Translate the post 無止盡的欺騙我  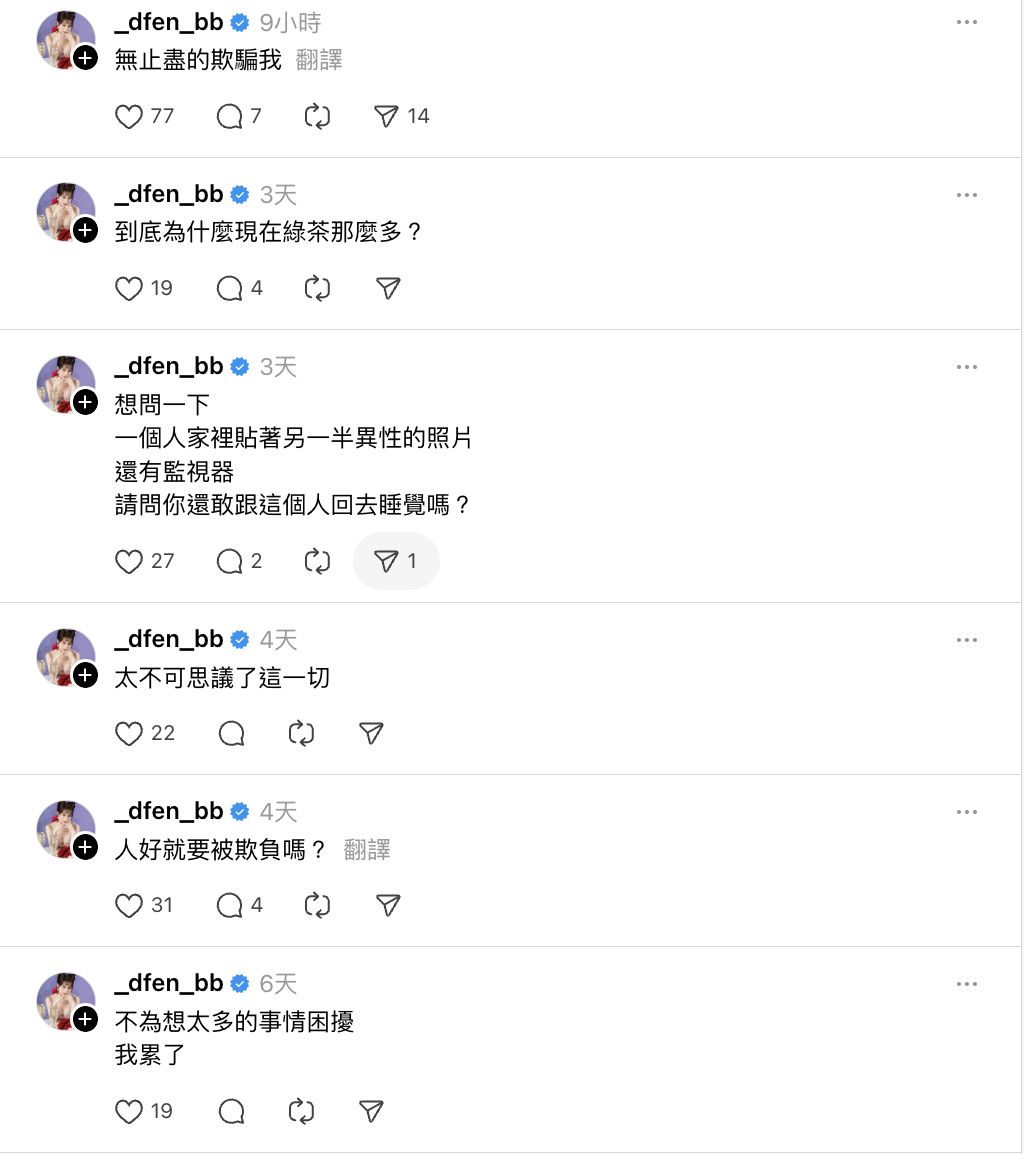(x=319, y=60)
